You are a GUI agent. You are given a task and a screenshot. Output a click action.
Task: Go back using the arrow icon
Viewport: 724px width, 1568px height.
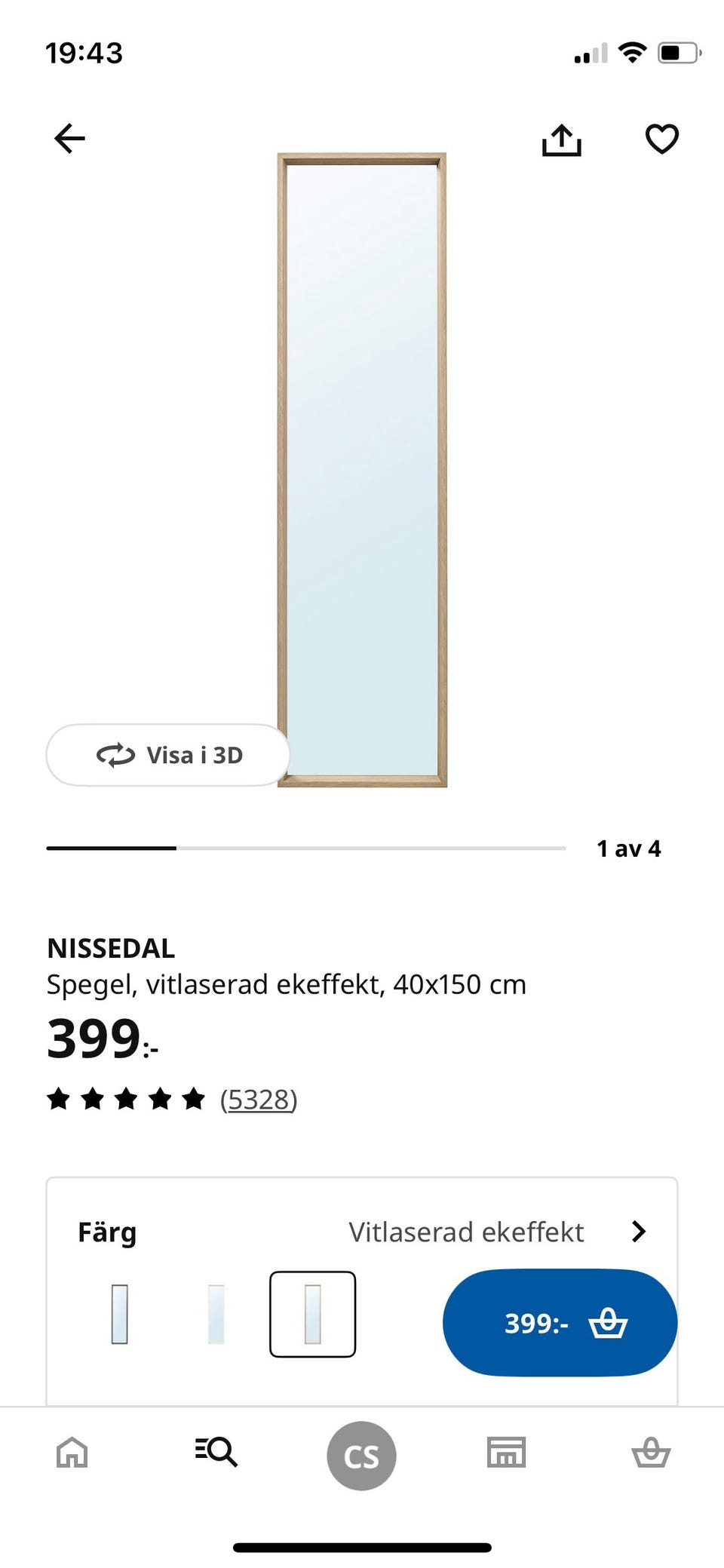click(x=69, y=139)
